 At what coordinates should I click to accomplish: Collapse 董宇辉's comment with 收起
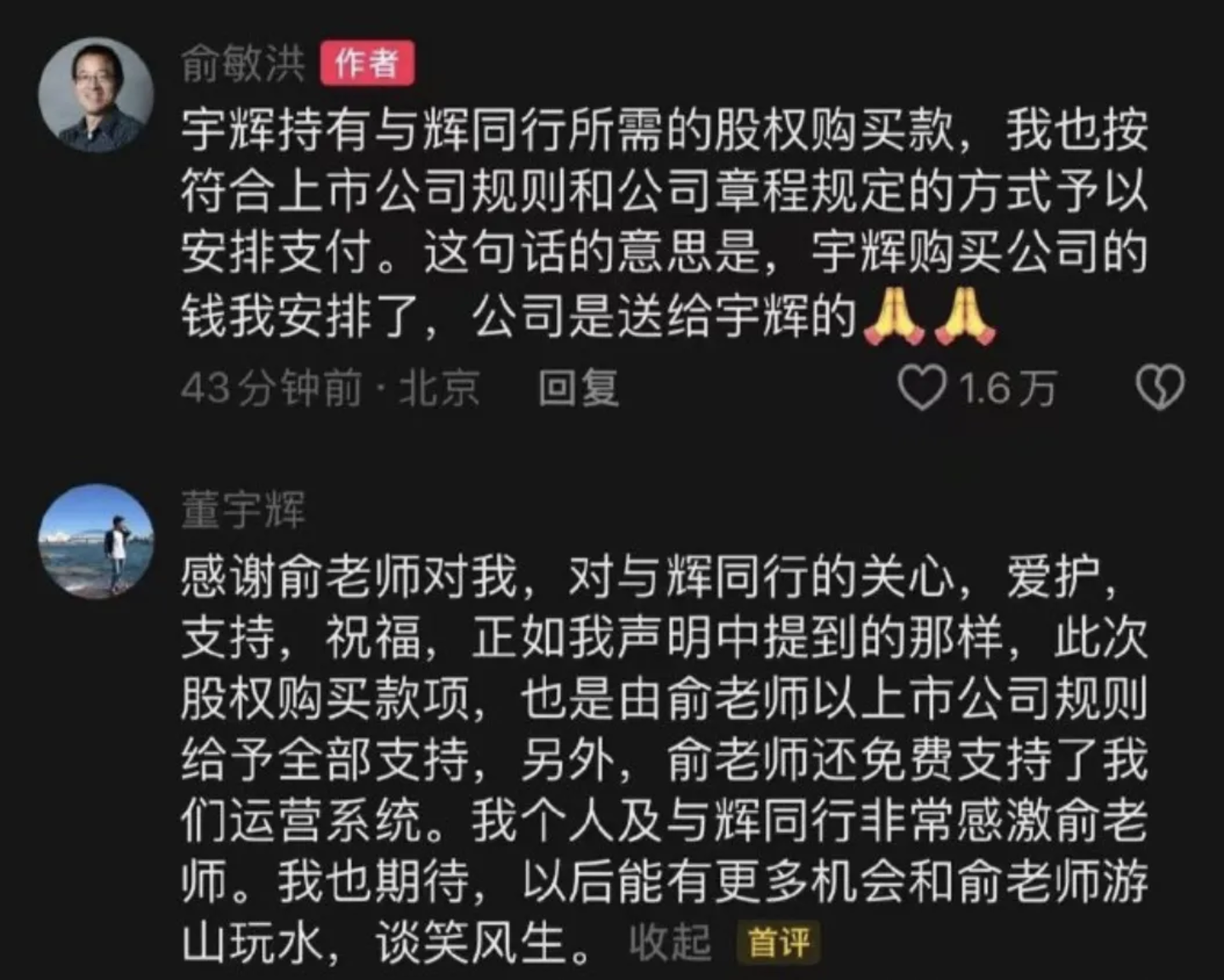coord(670,942)
